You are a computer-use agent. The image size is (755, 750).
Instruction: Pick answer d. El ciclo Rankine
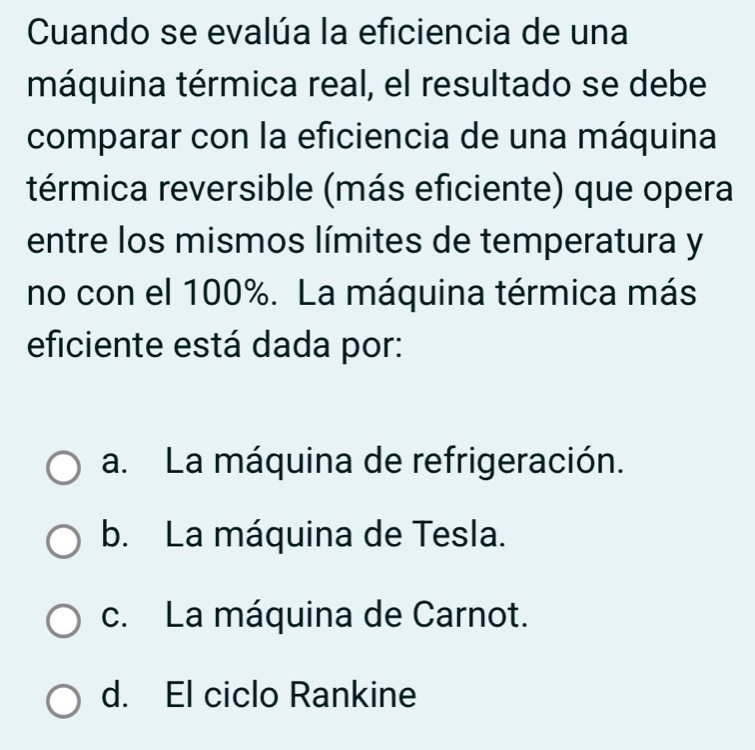[64, 696]
